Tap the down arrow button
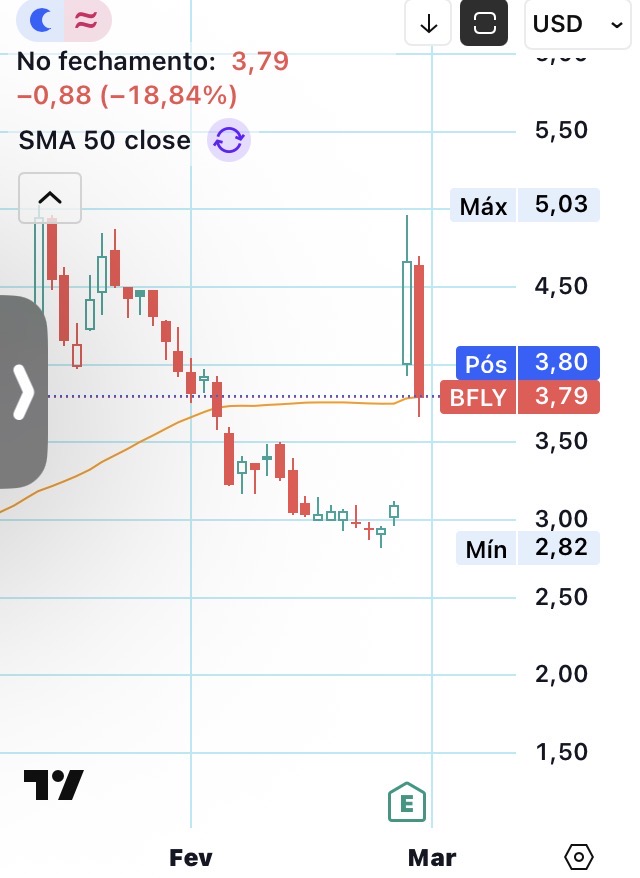The width and height of the screenshot is (640, 878). coord(429,24)
